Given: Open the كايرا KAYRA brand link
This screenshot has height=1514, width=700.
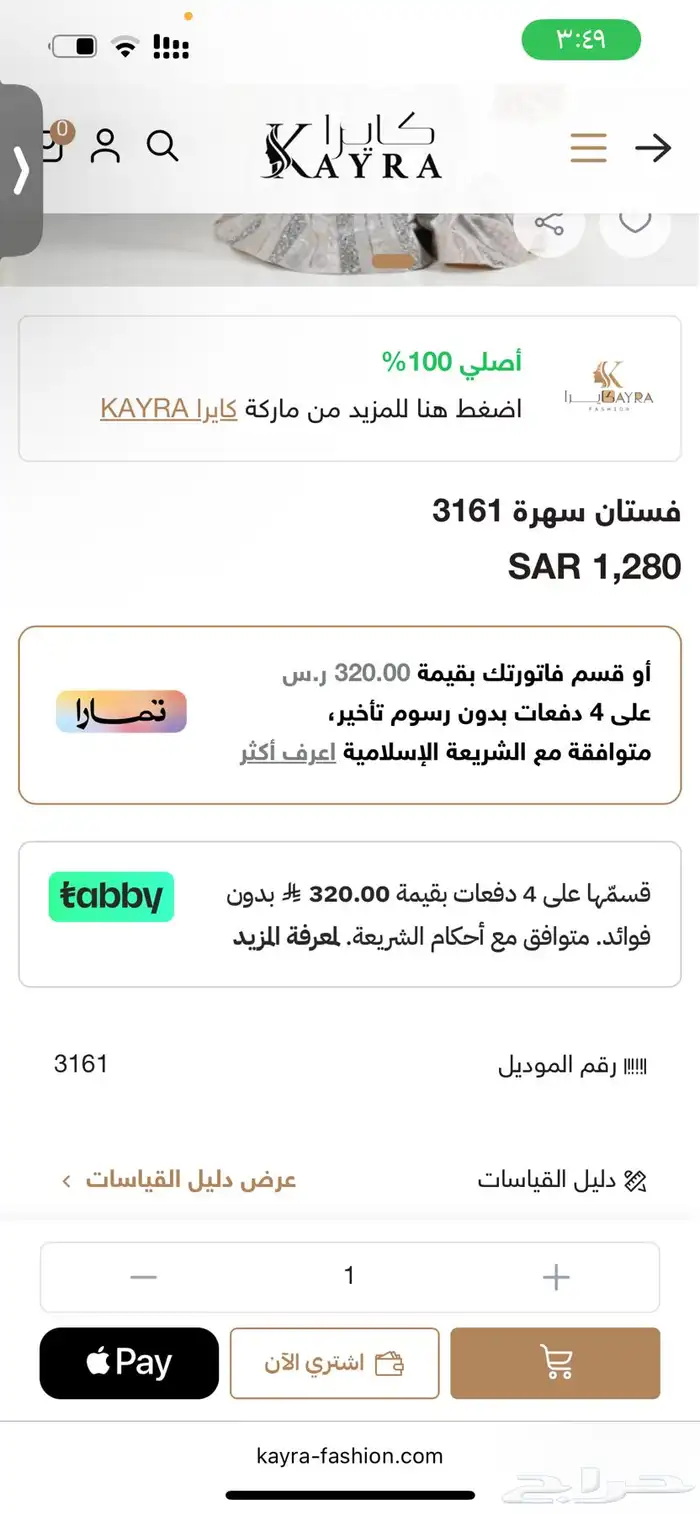Looking at the screenshot, I should coord(169,408).
